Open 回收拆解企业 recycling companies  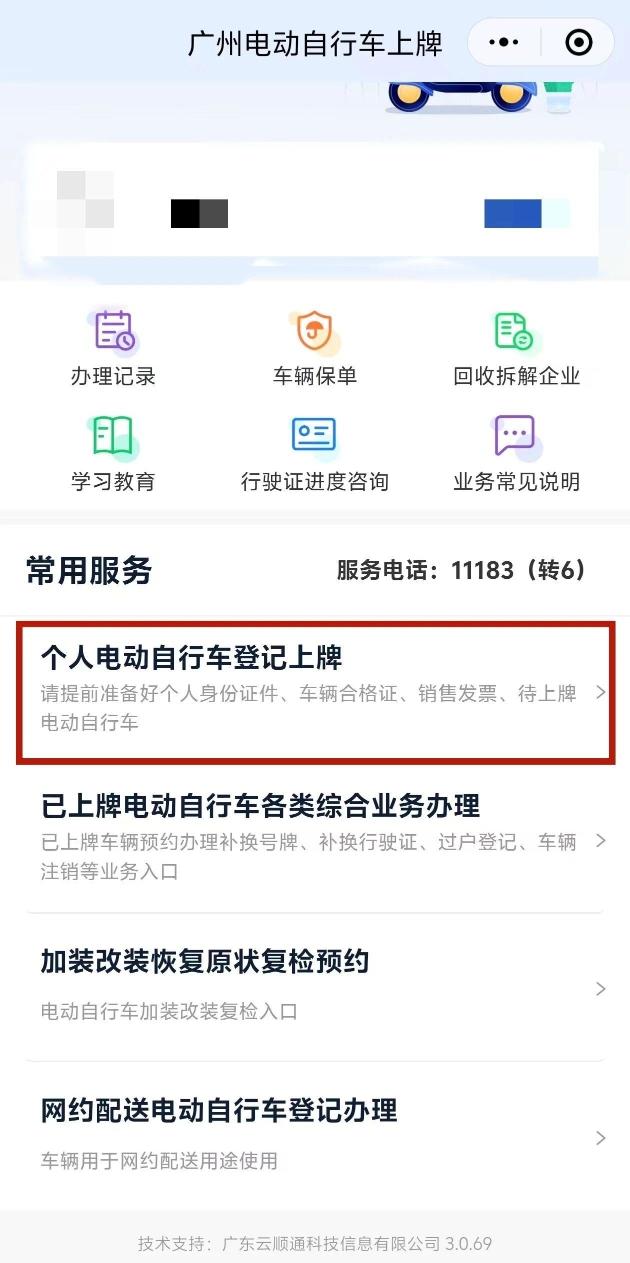tap(516, 347)
